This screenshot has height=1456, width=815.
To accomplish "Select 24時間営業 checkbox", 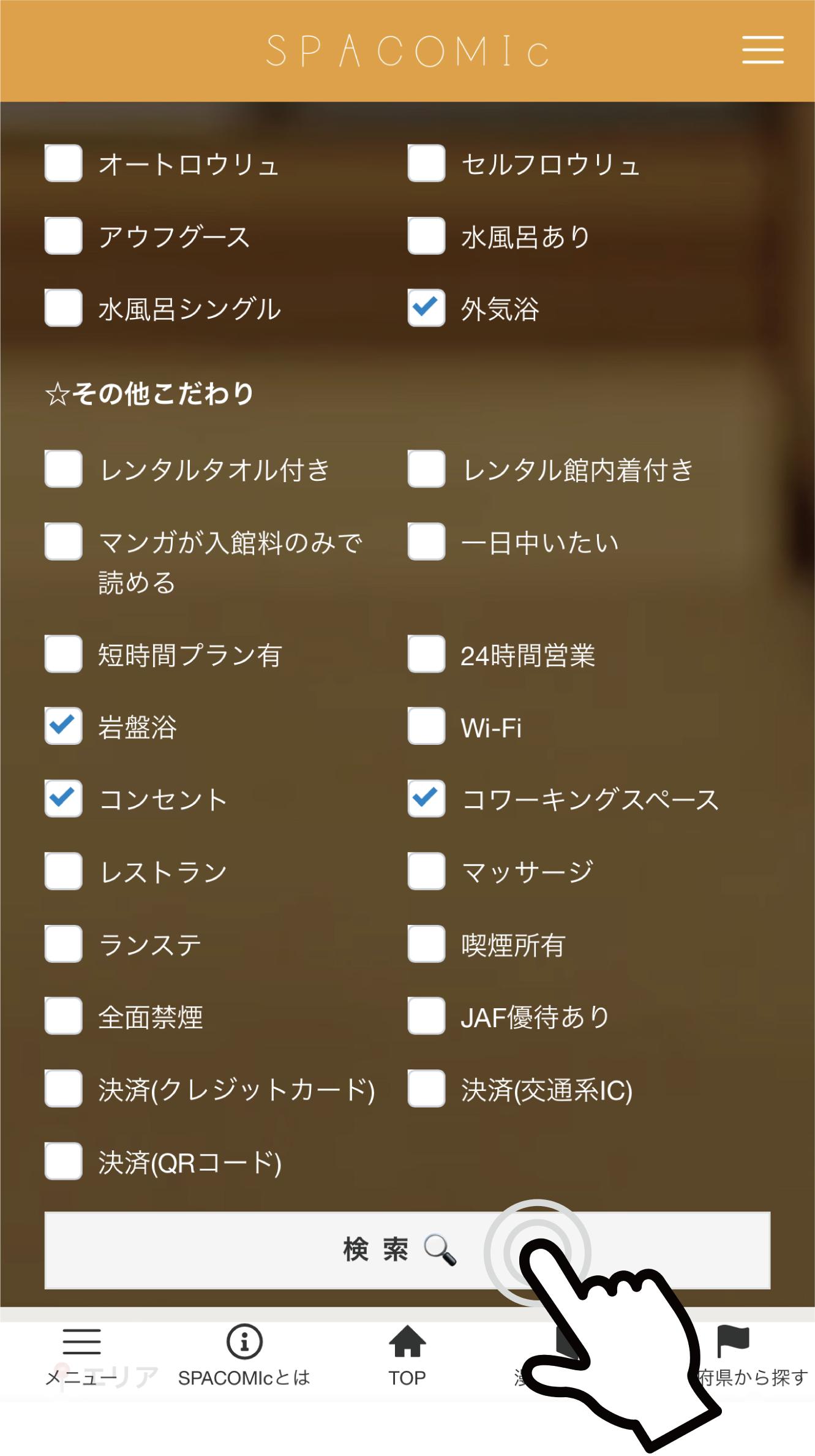I will (427, 654).
